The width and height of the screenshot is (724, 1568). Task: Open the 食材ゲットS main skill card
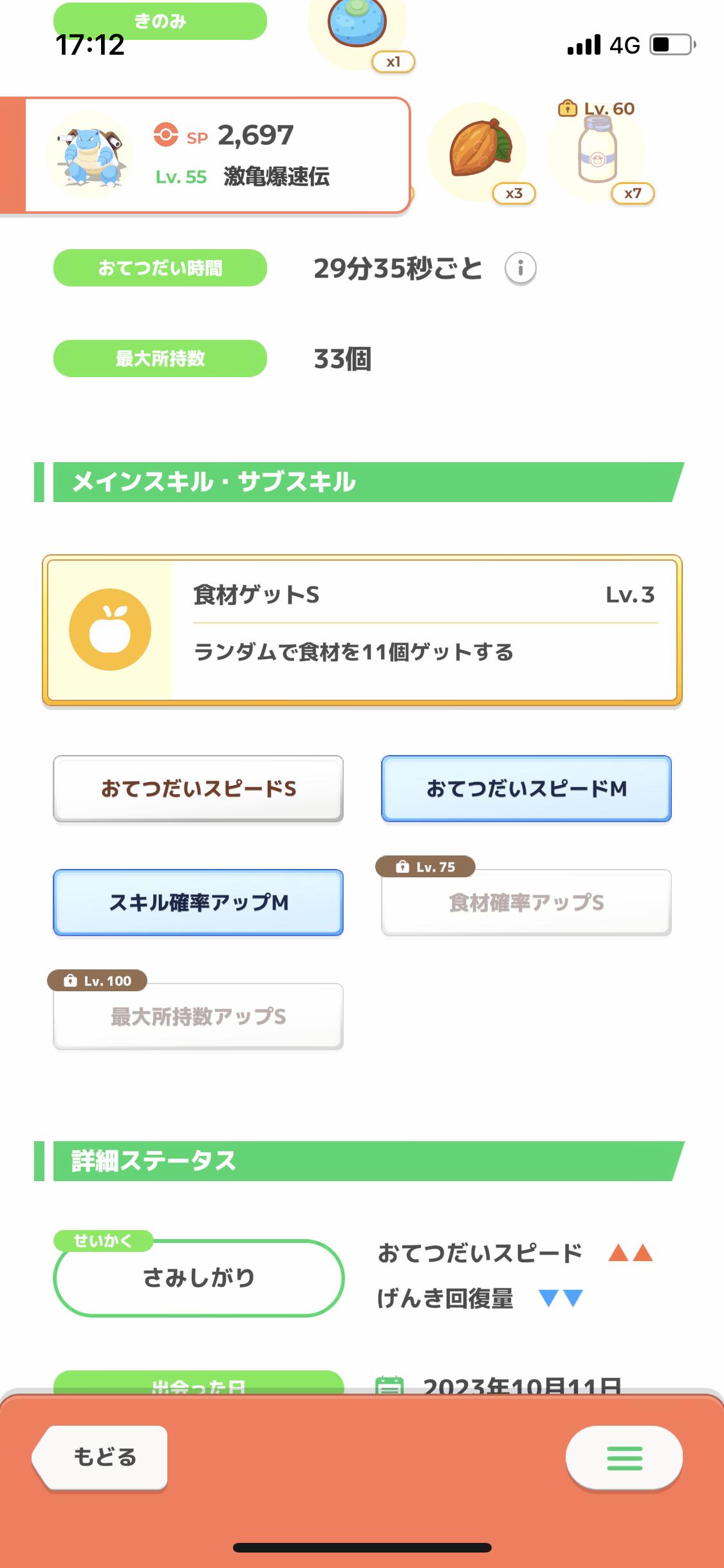click(x=362, y=630)
